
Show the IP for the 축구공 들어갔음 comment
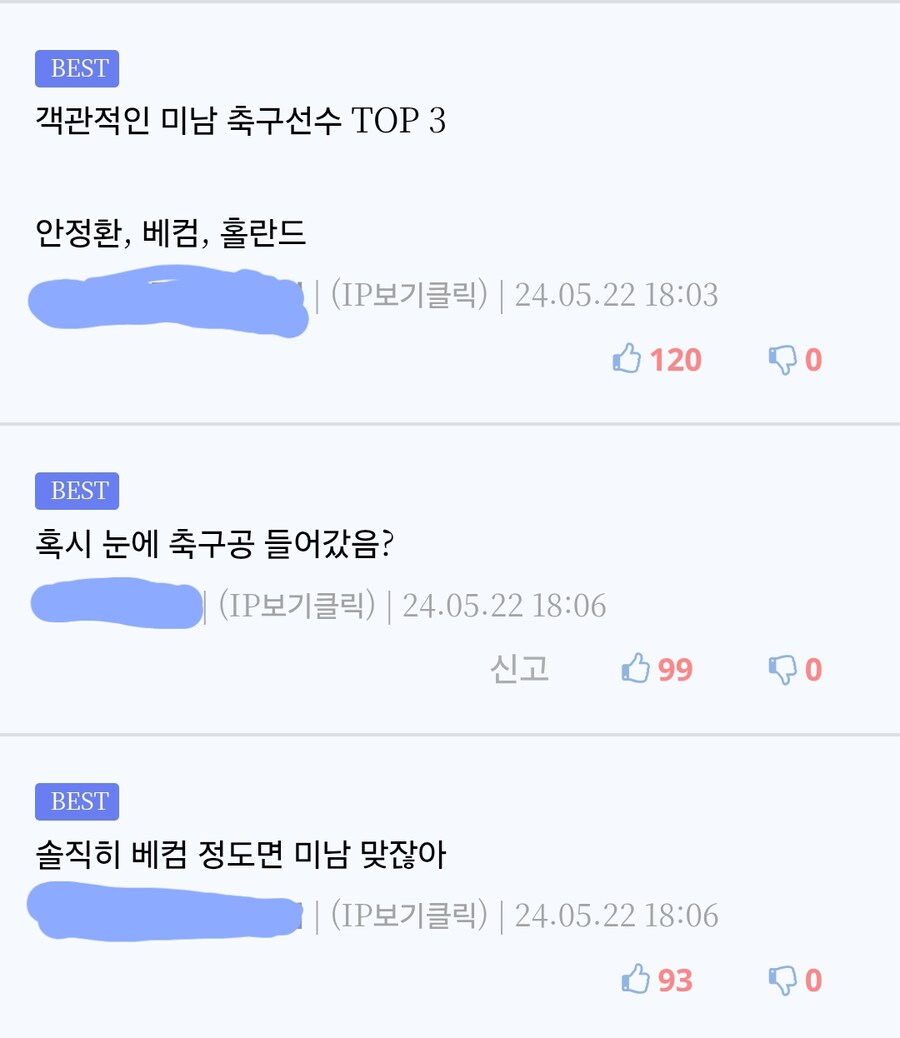[296, 605]
